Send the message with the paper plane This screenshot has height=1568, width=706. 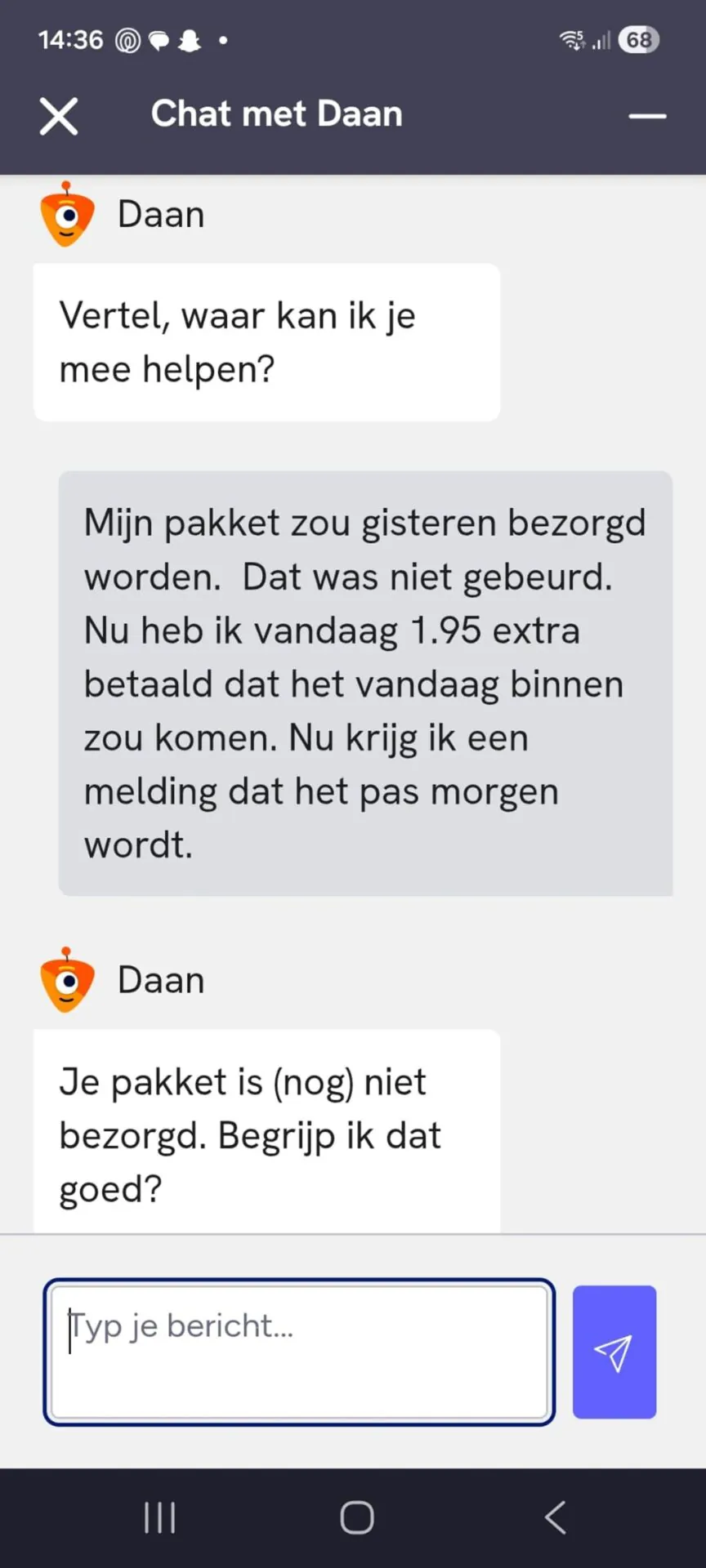pos(614,1352)
